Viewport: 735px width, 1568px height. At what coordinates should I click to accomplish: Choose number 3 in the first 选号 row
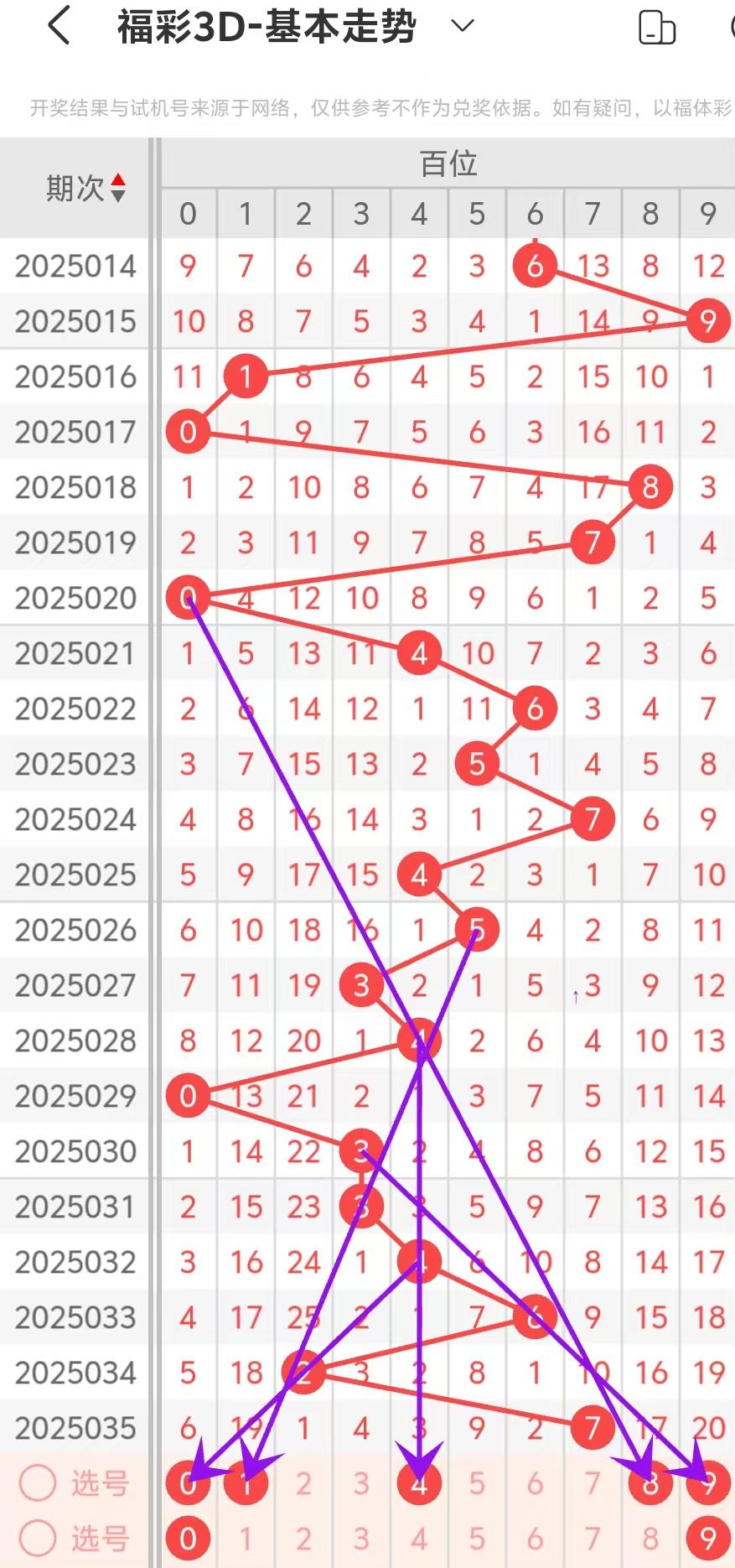[x=361, y=1483]
